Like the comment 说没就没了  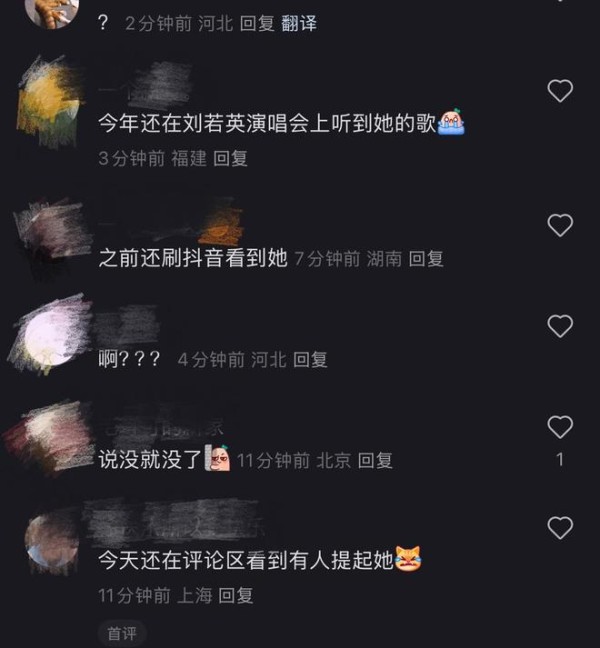(x=560, y=428)
